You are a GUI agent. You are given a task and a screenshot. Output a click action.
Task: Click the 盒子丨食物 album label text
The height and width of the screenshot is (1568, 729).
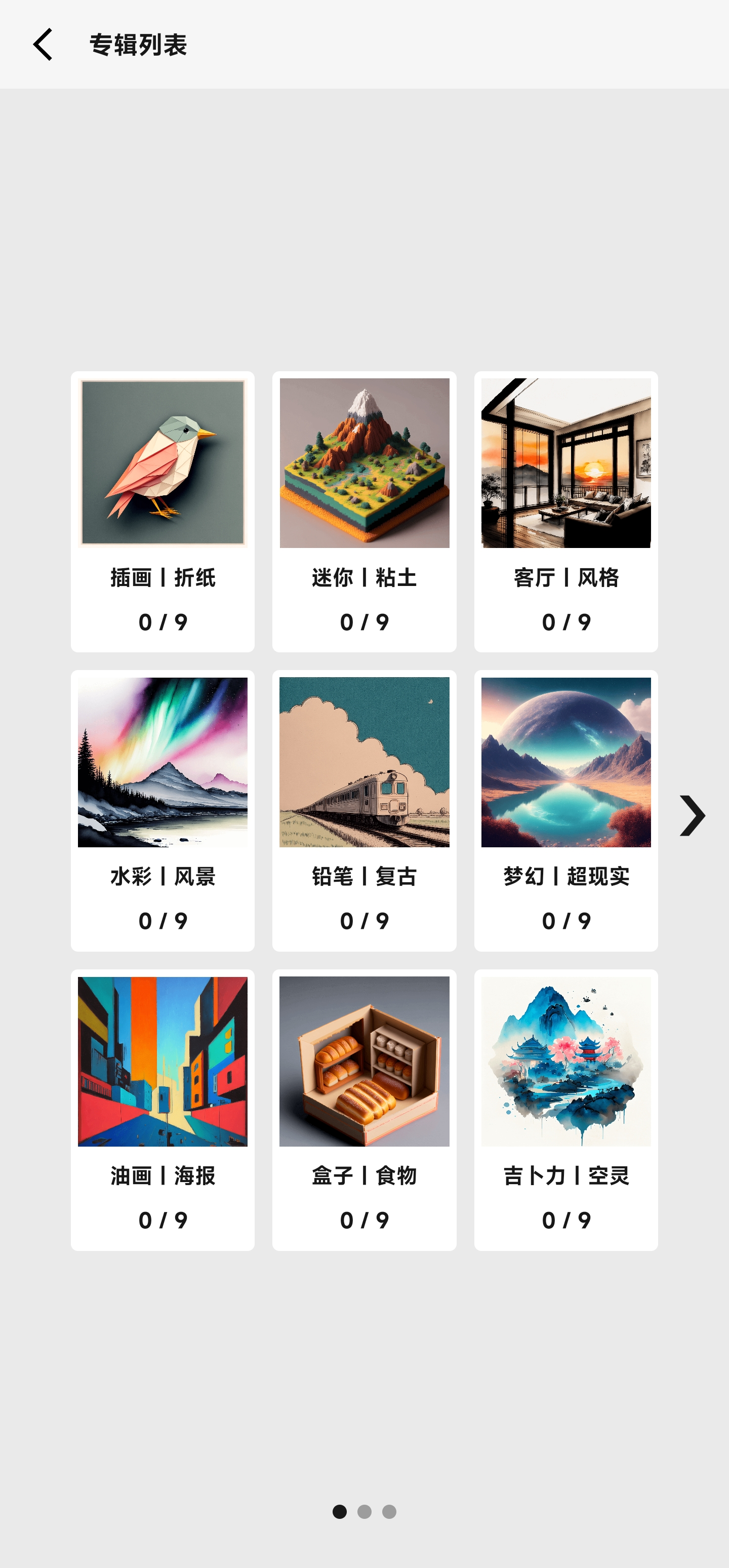[x=364, y=1176]
